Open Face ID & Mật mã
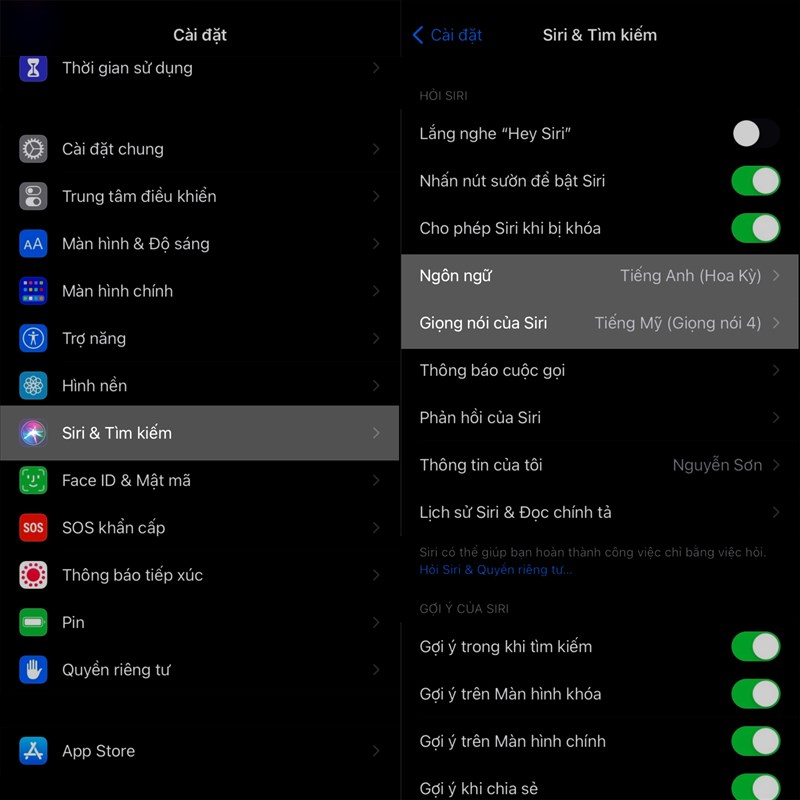Viewport: 800px width, 800px height. click(x=200, y=480)
